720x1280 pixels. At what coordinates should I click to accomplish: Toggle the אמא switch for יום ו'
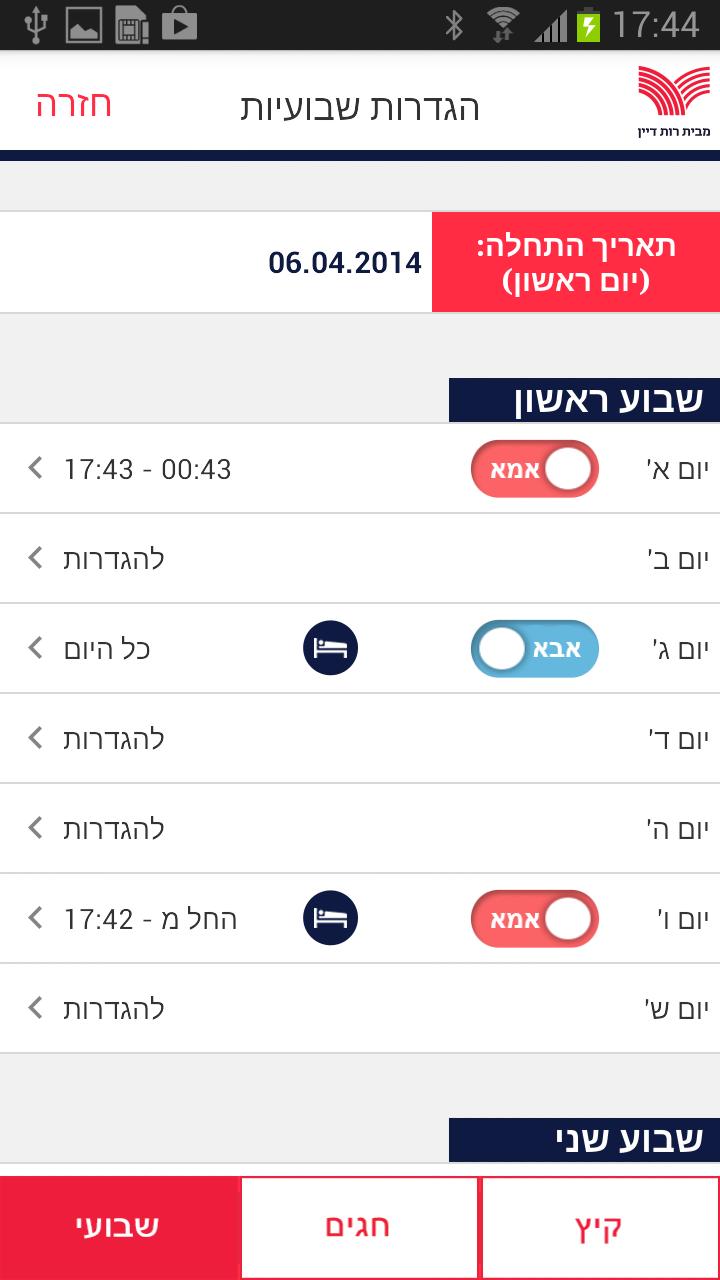coord(534,919)
